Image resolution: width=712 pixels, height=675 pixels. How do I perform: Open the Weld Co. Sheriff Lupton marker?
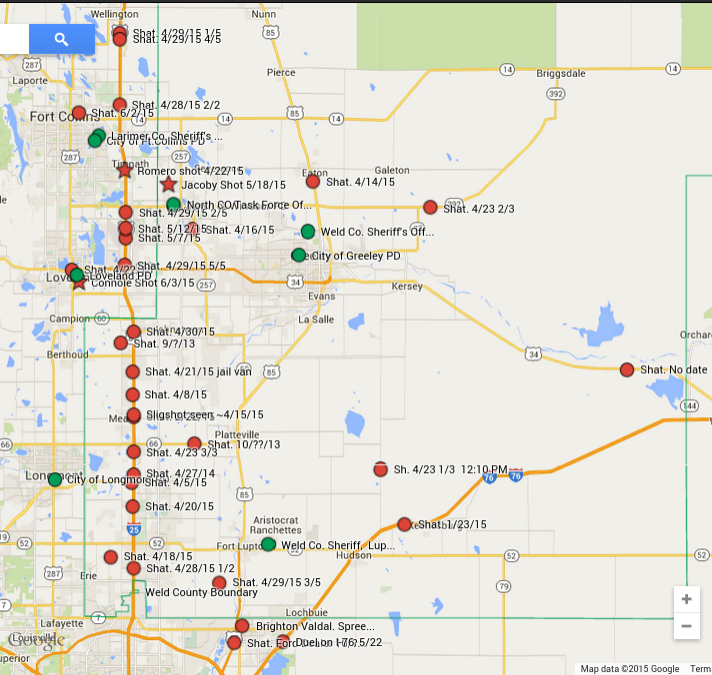268,544
